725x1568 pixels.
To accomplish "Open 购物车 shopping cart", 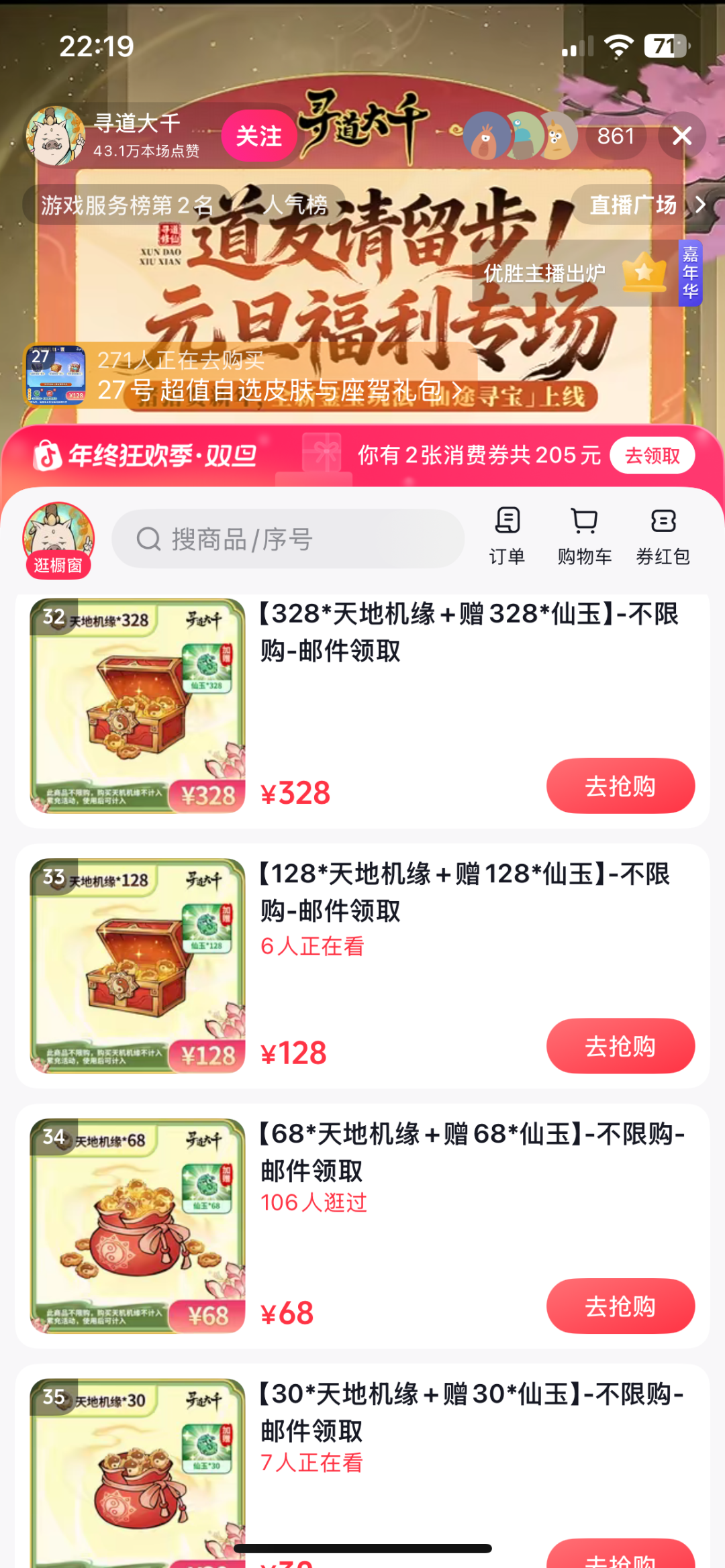I will coord(584,537).
